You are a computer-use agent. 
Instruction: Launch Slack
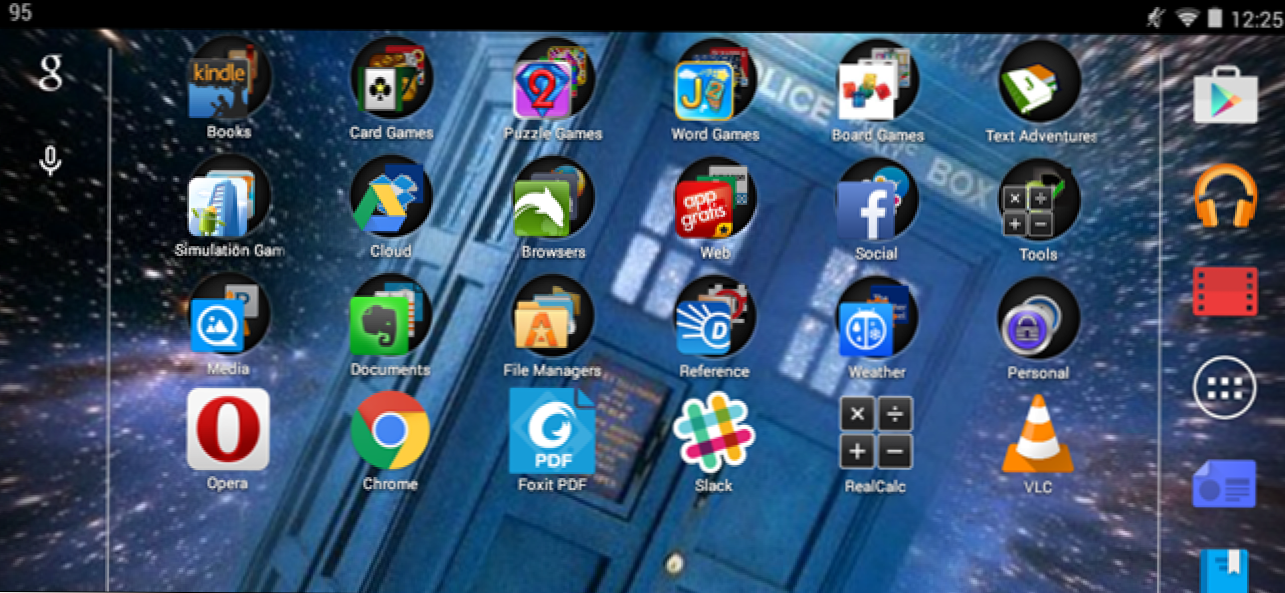(714, 431)
